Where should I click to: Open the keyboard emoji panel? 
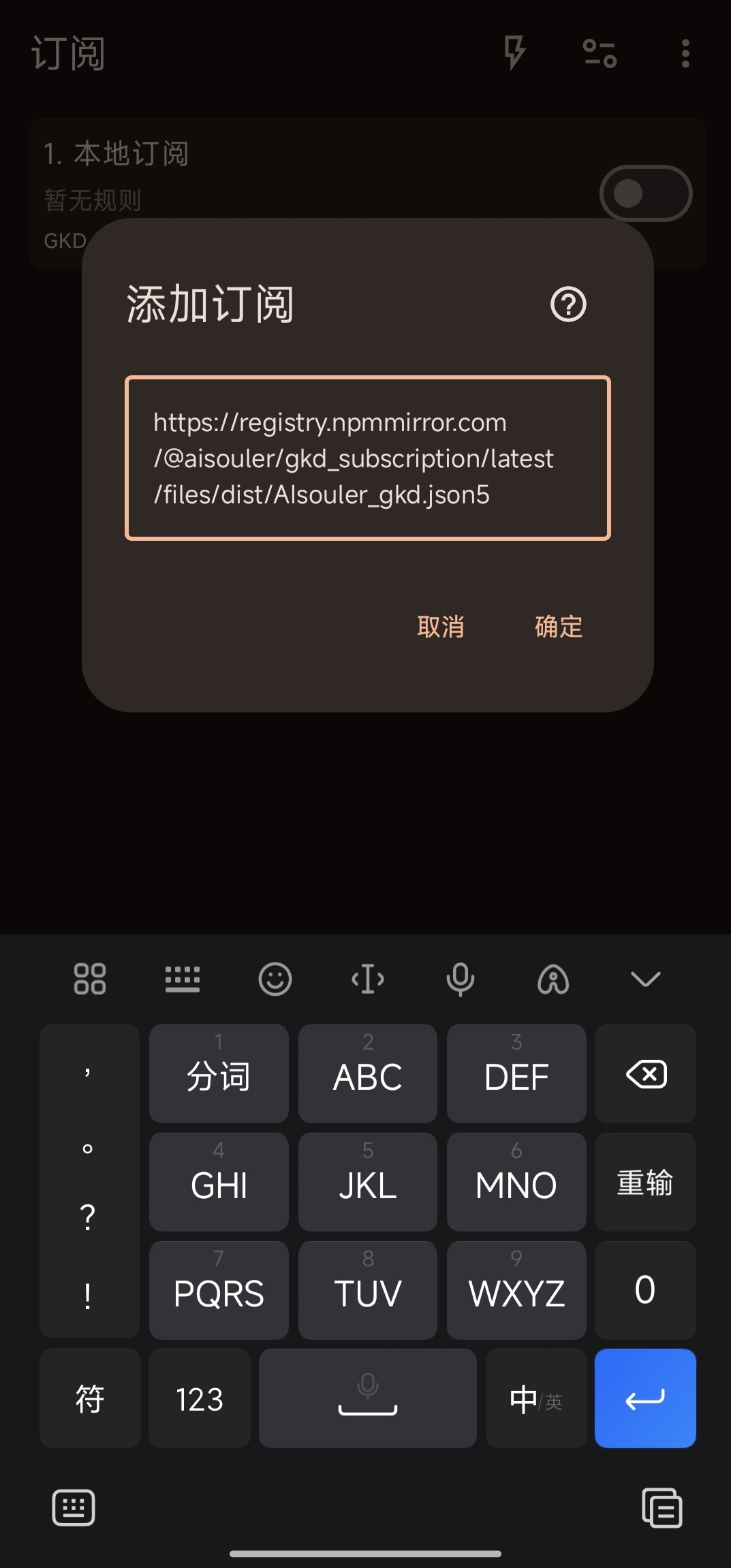(275, 979)
